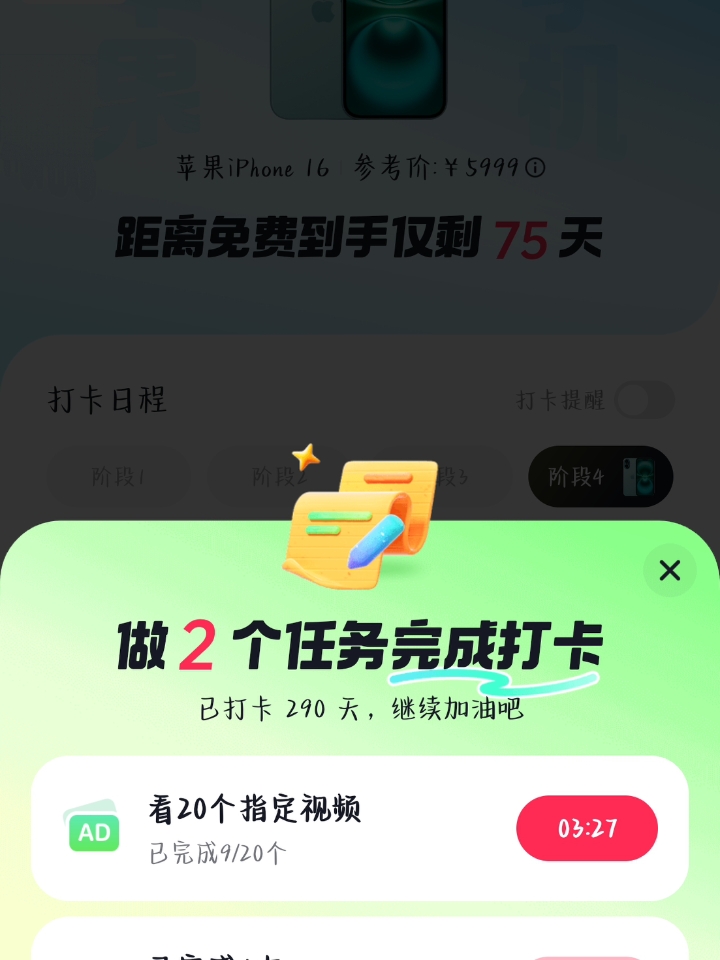Tap the 已打卡290天 encouragement text
Viewport: 720px width, 960px height.
360,709
